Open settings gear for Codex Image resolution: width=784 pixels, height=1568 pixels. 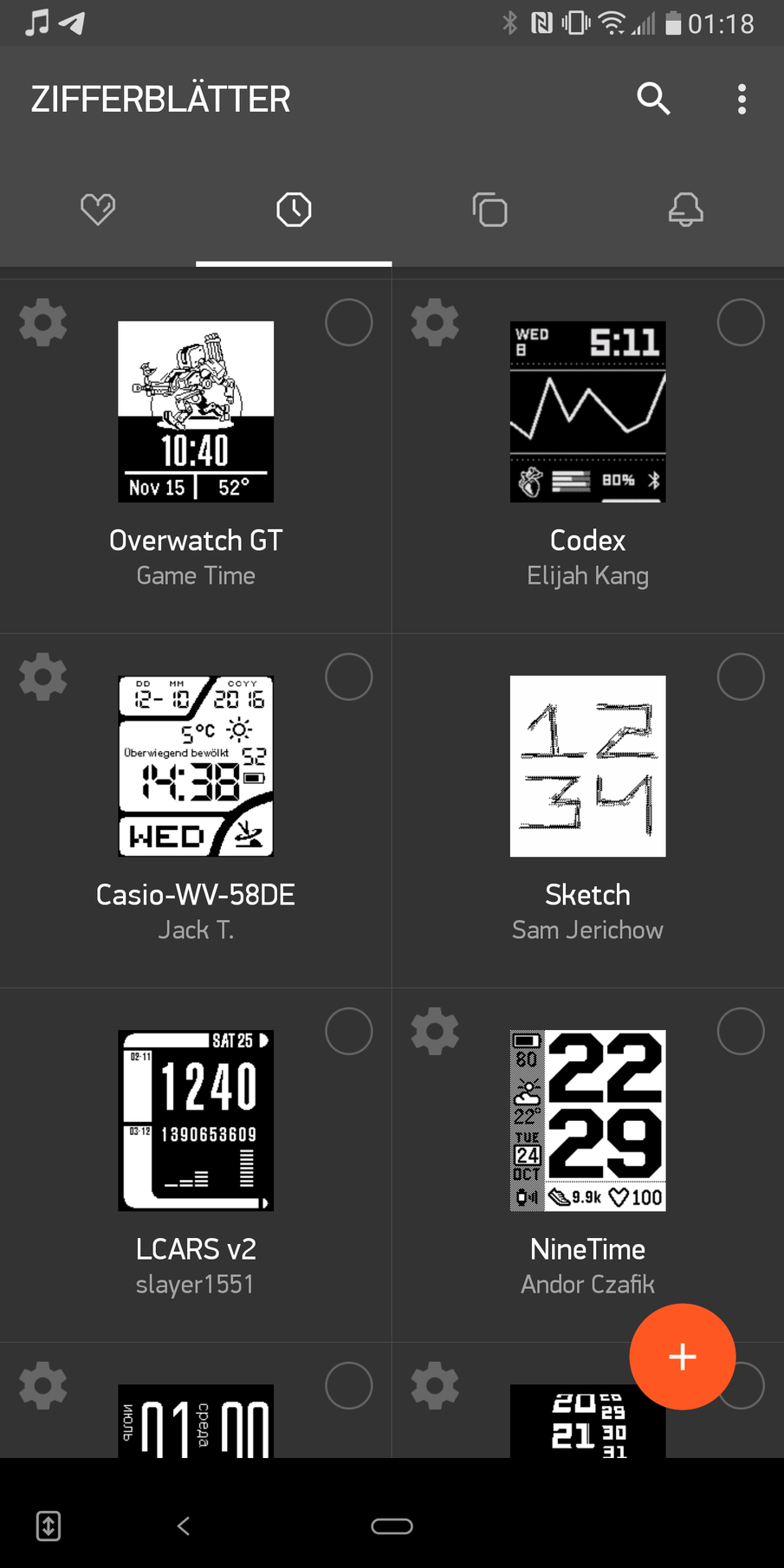(x=435, y=323)
